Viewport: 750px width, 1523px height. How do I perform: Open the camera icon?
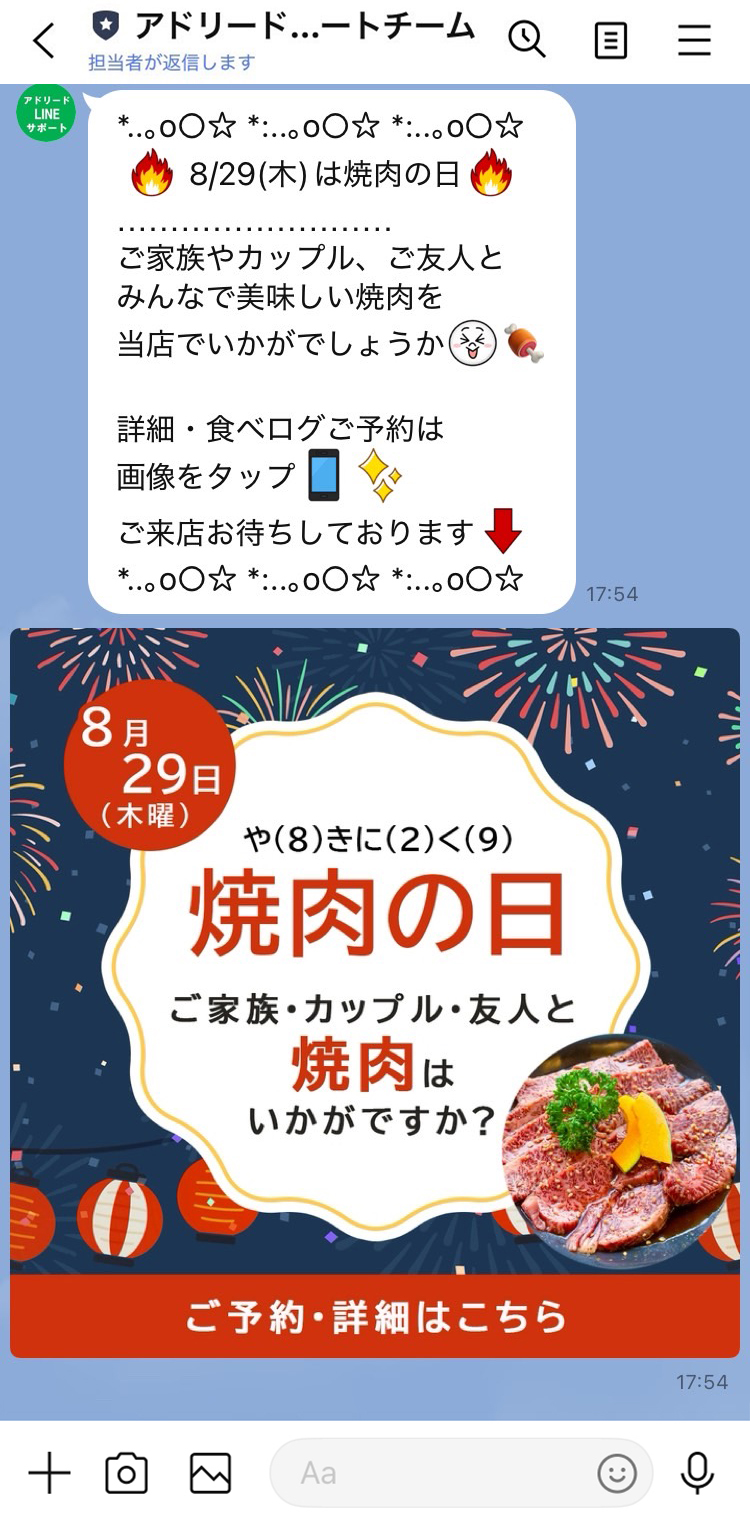[126, 1473]
